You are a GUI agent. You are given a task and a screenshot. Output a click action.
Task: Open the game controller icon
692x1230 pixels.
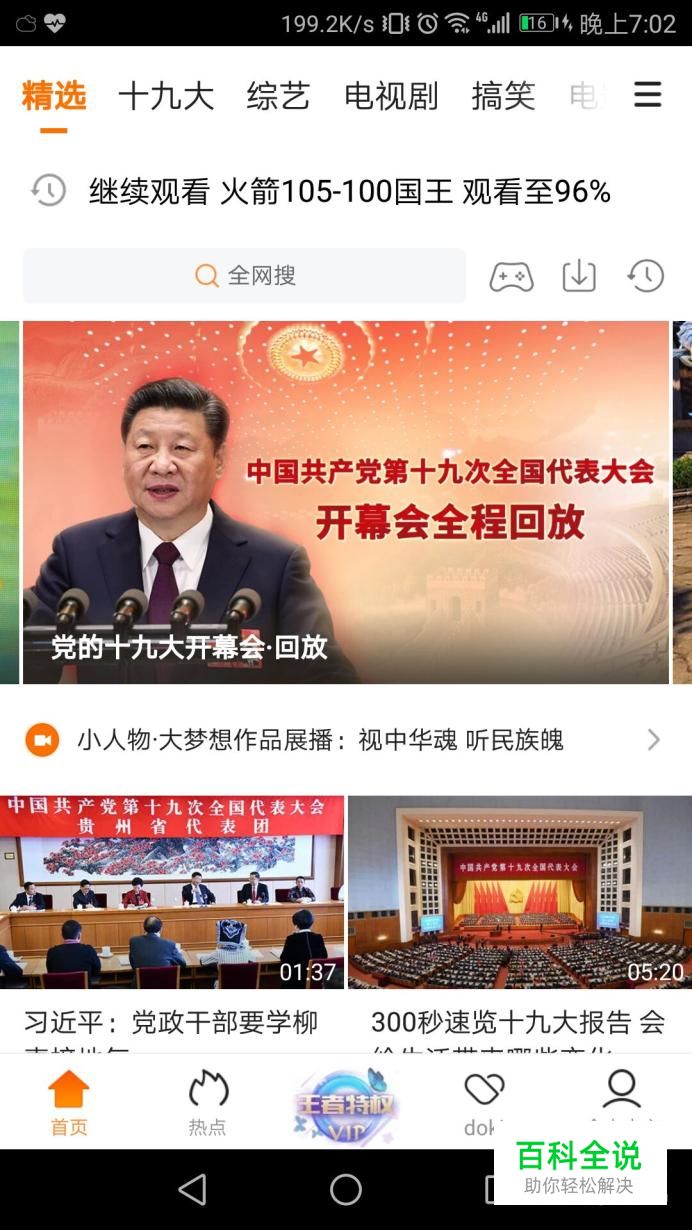pyautogui.click(x=511, y=276)
